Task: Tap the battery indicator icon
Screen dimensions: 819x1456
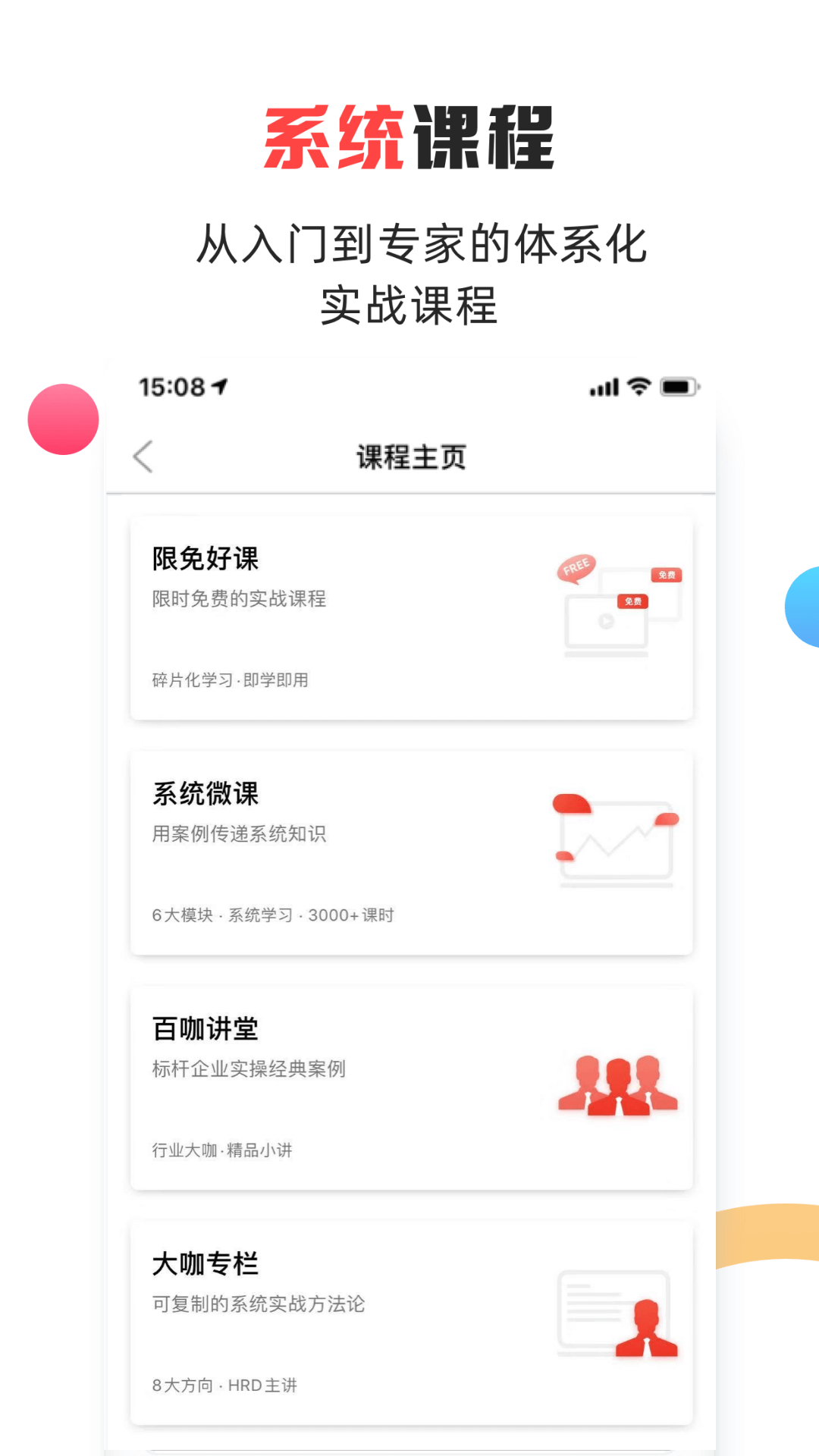Action: click(680, 385)
